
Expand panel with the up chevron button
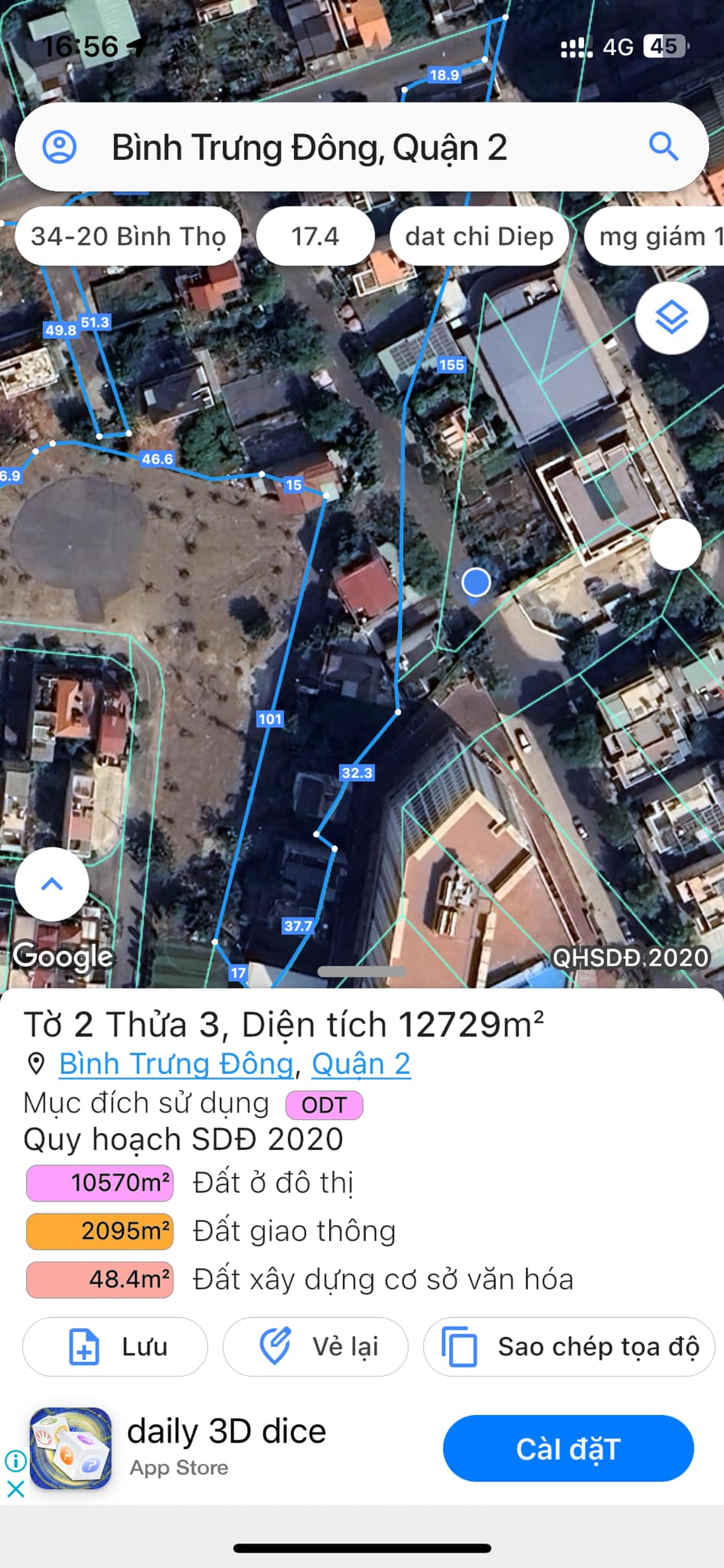[x=52, y=884]
